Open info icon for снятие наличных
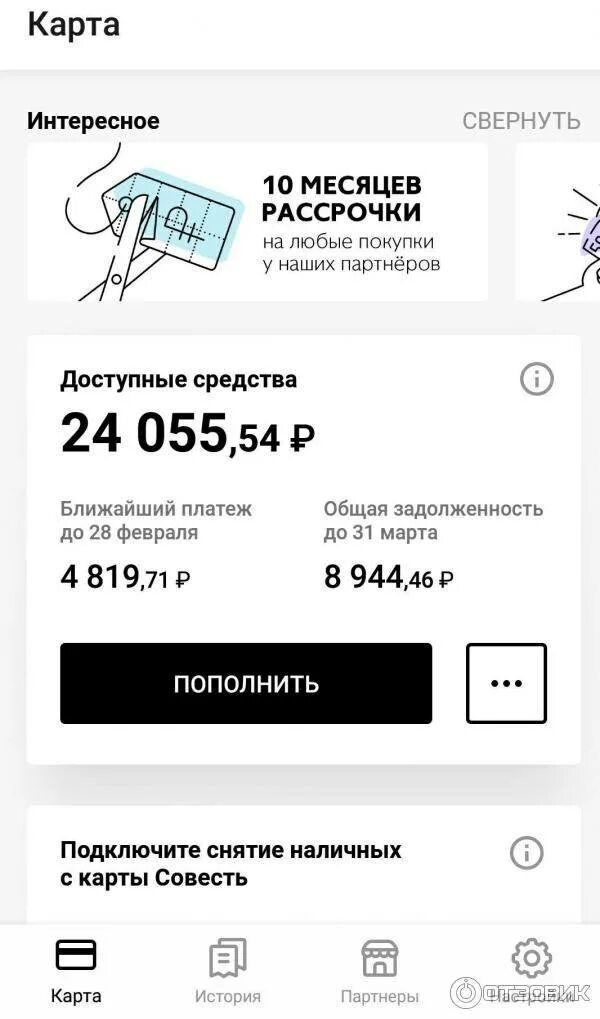 tap(527, 853)
